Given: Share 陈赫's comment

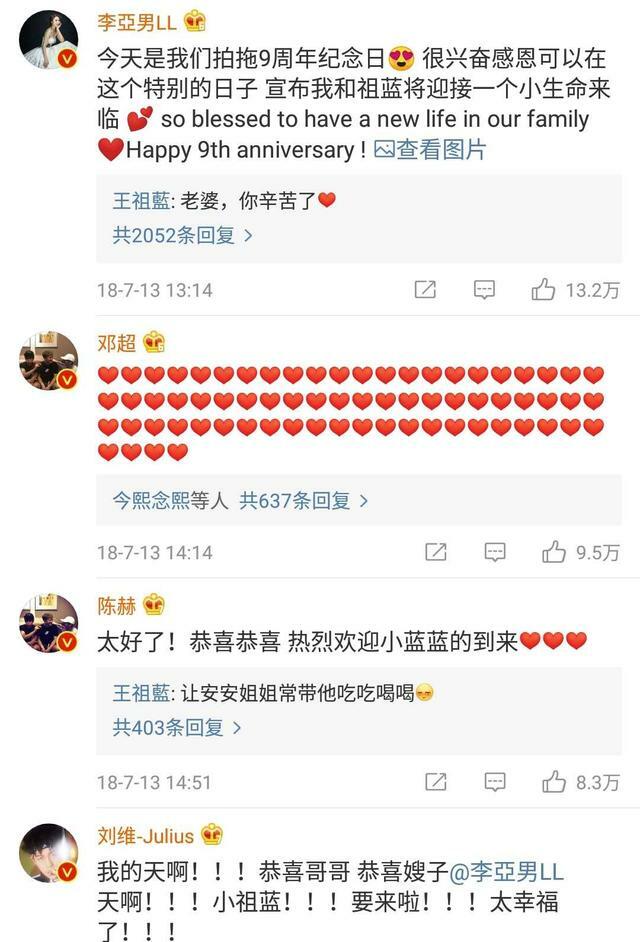Looking at the screenshot, I should (435, 782).
